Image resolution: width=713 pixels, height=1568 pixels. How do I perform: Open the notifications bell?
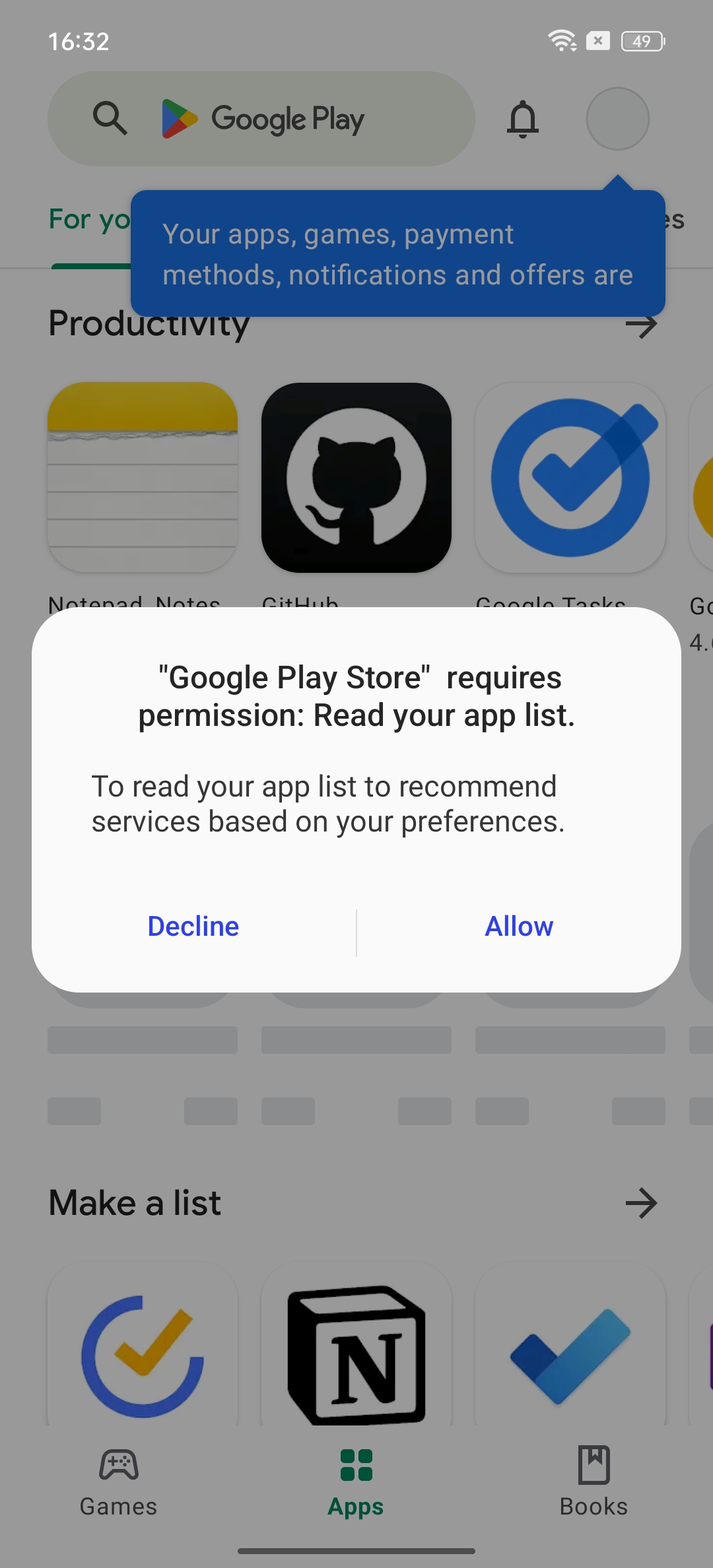coord(523,119)
